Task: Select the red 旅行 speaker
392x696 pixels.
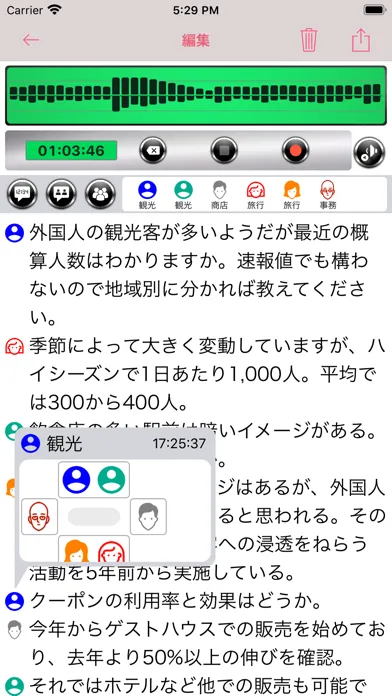Action: pyautogui.click(x=256, y=195)
